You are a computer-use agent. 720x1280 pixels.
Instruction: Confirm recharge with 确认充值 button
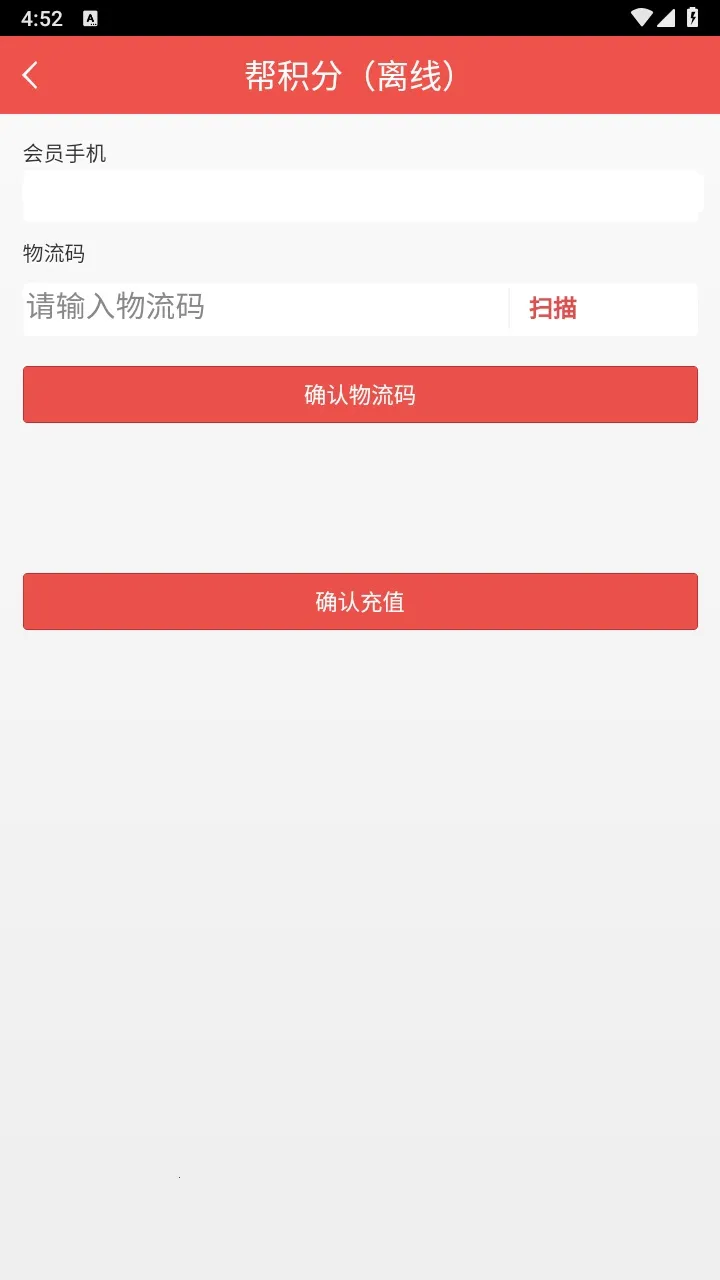(360, 601)
